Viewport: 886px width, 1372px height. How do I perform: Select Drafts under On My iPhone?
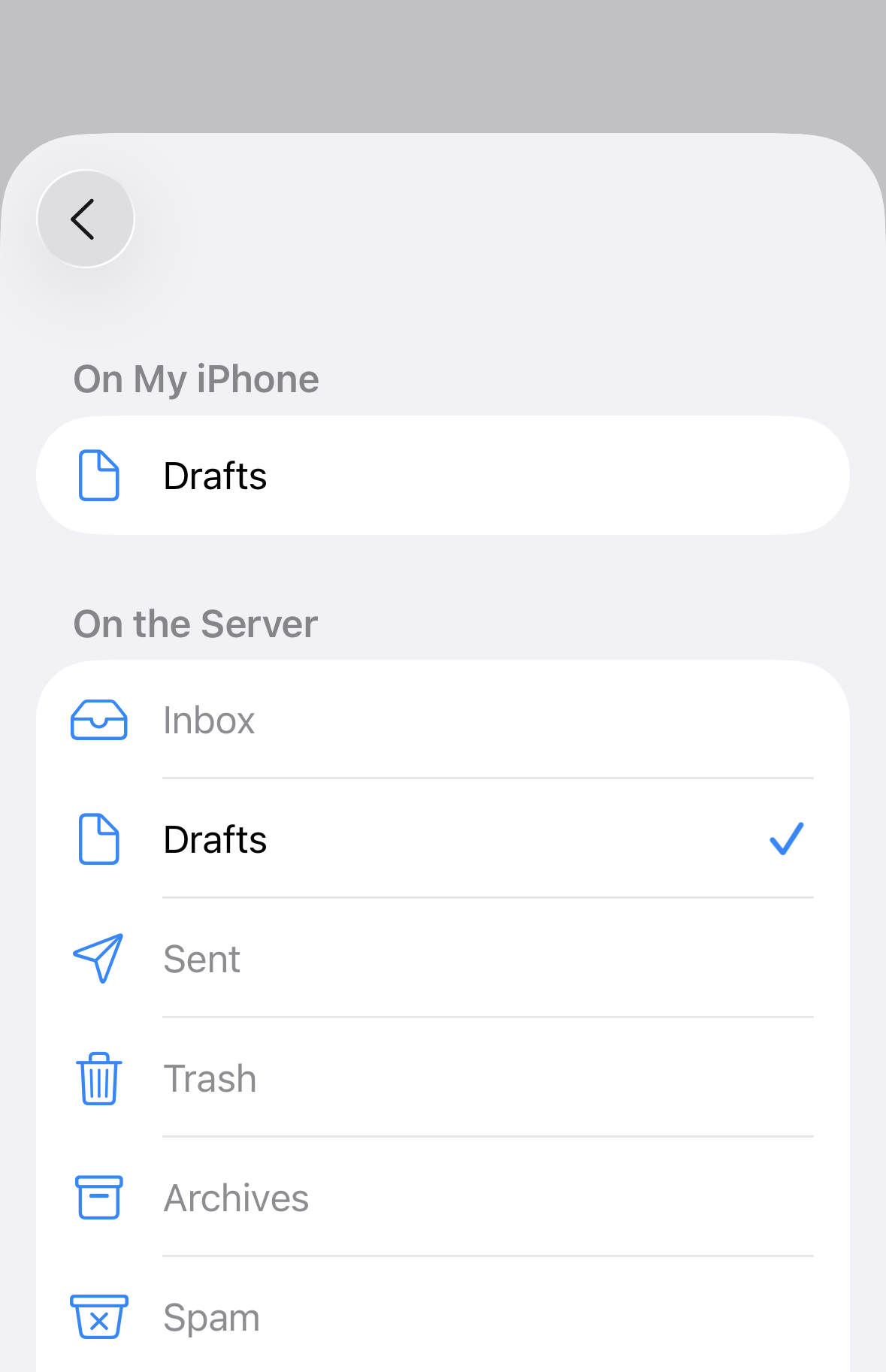click(442, 476)
